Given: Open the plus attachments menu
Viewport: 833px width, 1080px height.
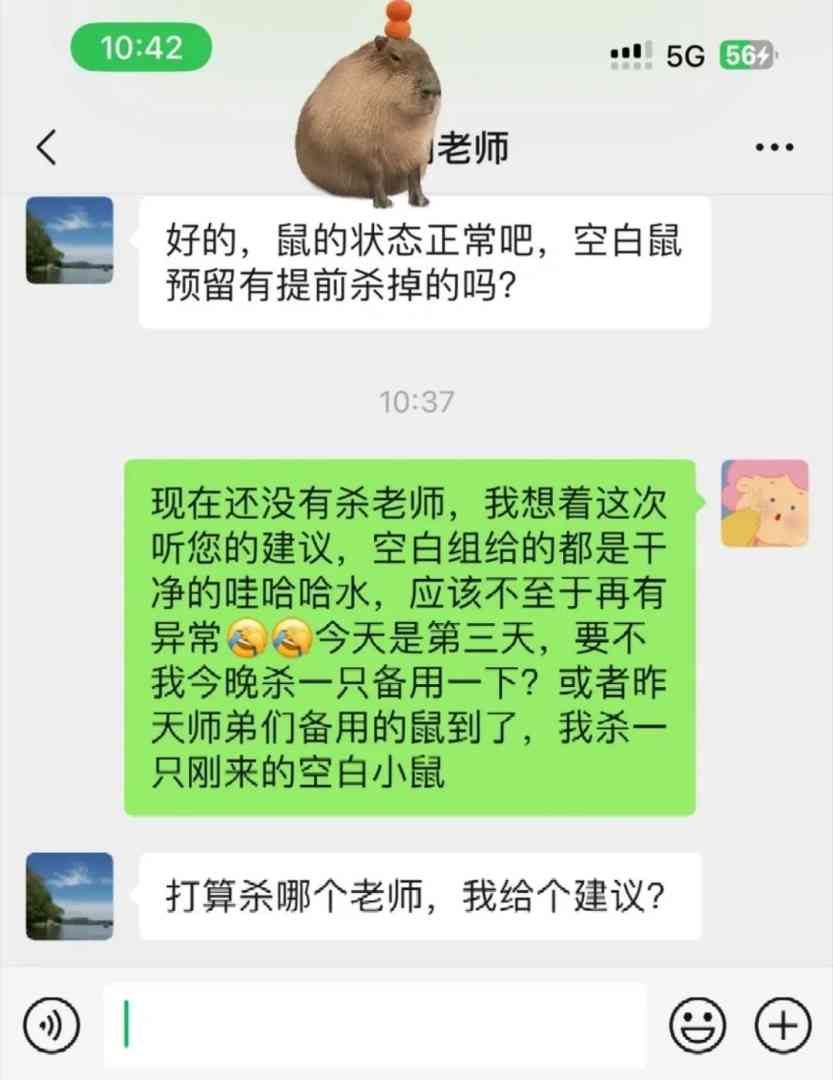Looking at the screenshot, I should [782, 1025].
